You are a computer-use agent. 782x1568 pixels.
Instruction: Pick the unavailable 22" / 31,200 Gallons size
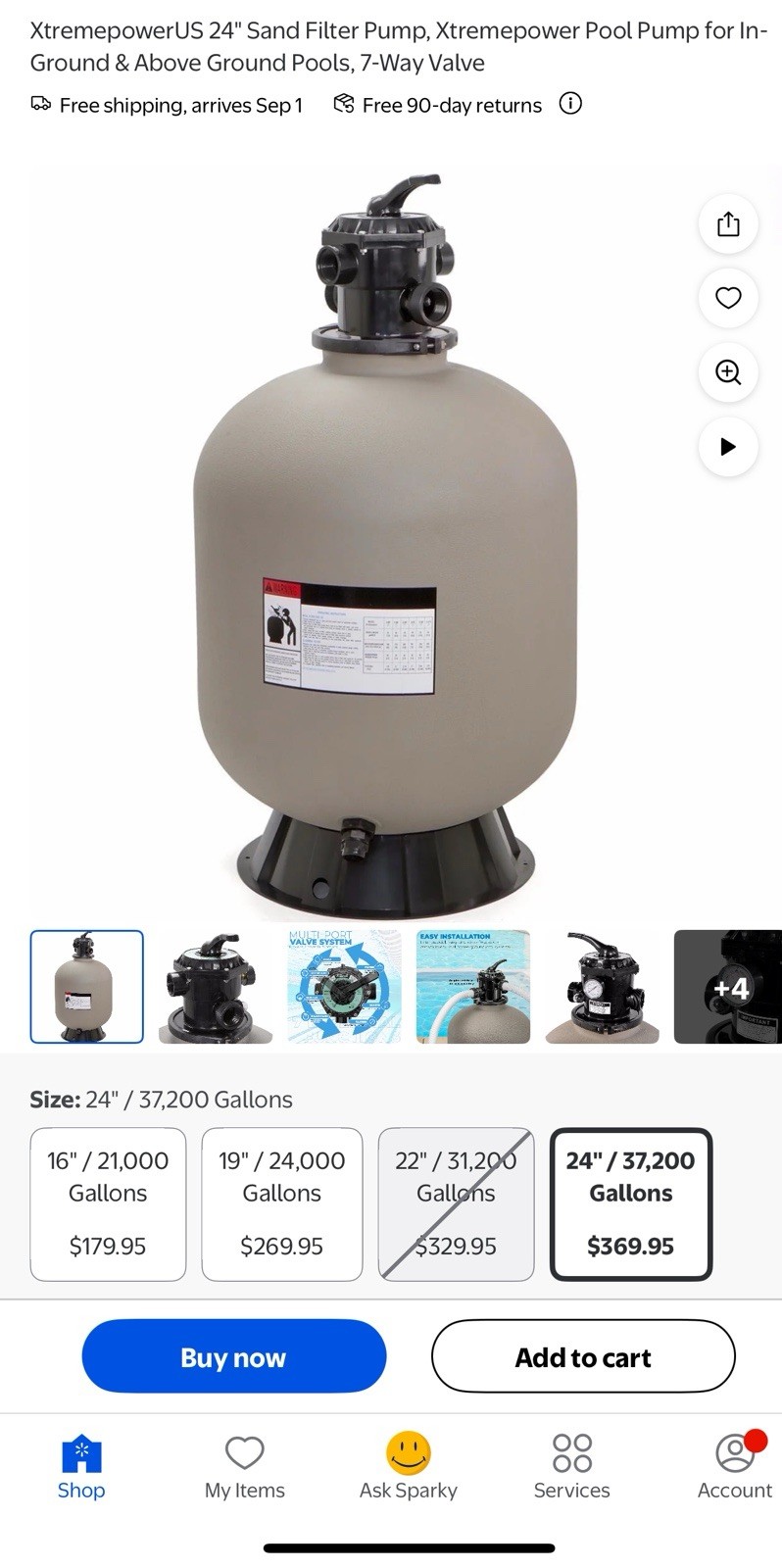point(456,1204)
